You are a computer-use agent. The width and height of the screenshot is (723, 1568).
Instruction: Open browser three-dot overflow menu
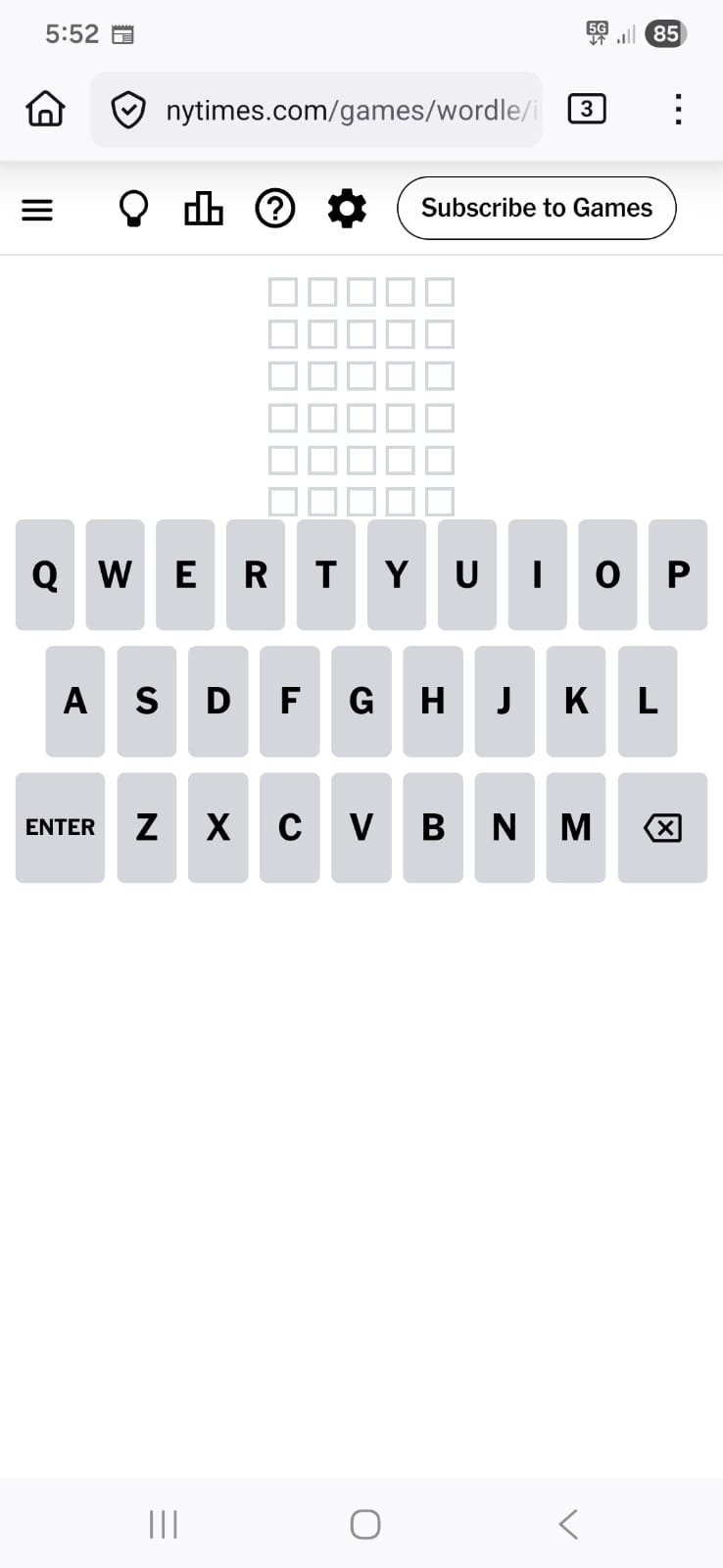click(678, 109)
